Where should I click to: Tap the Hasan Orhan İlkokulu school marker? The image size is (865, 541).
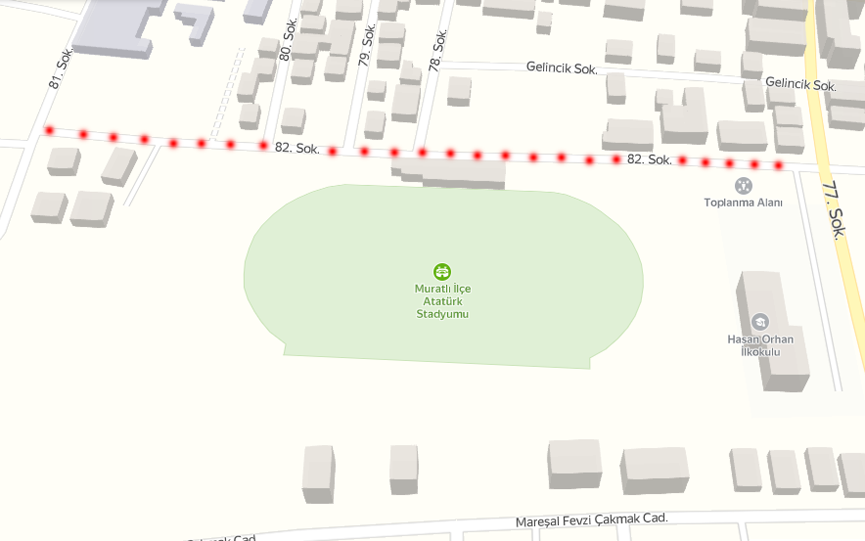760,322
